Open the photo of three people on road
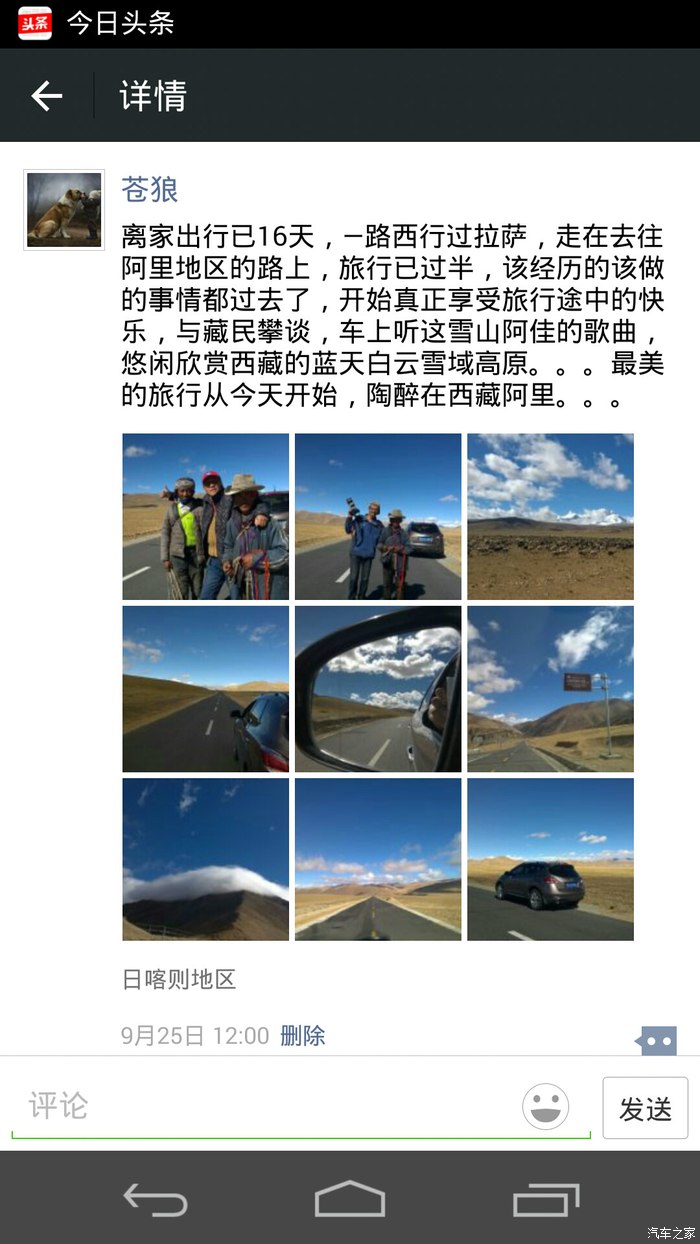This screenshot has height=1244, width=700. 206,516
